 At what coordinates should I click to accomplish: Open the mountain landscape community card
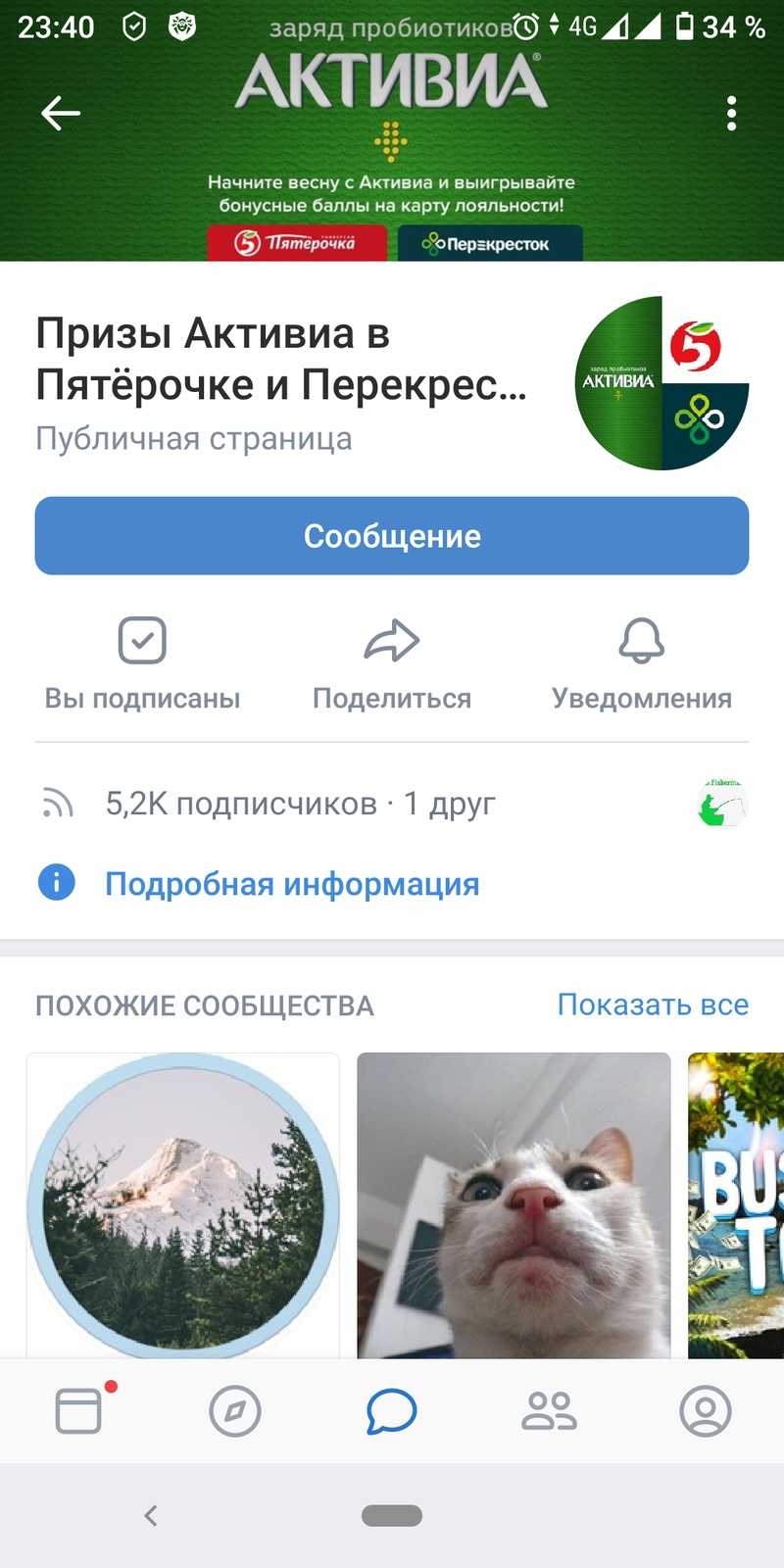183,1205
